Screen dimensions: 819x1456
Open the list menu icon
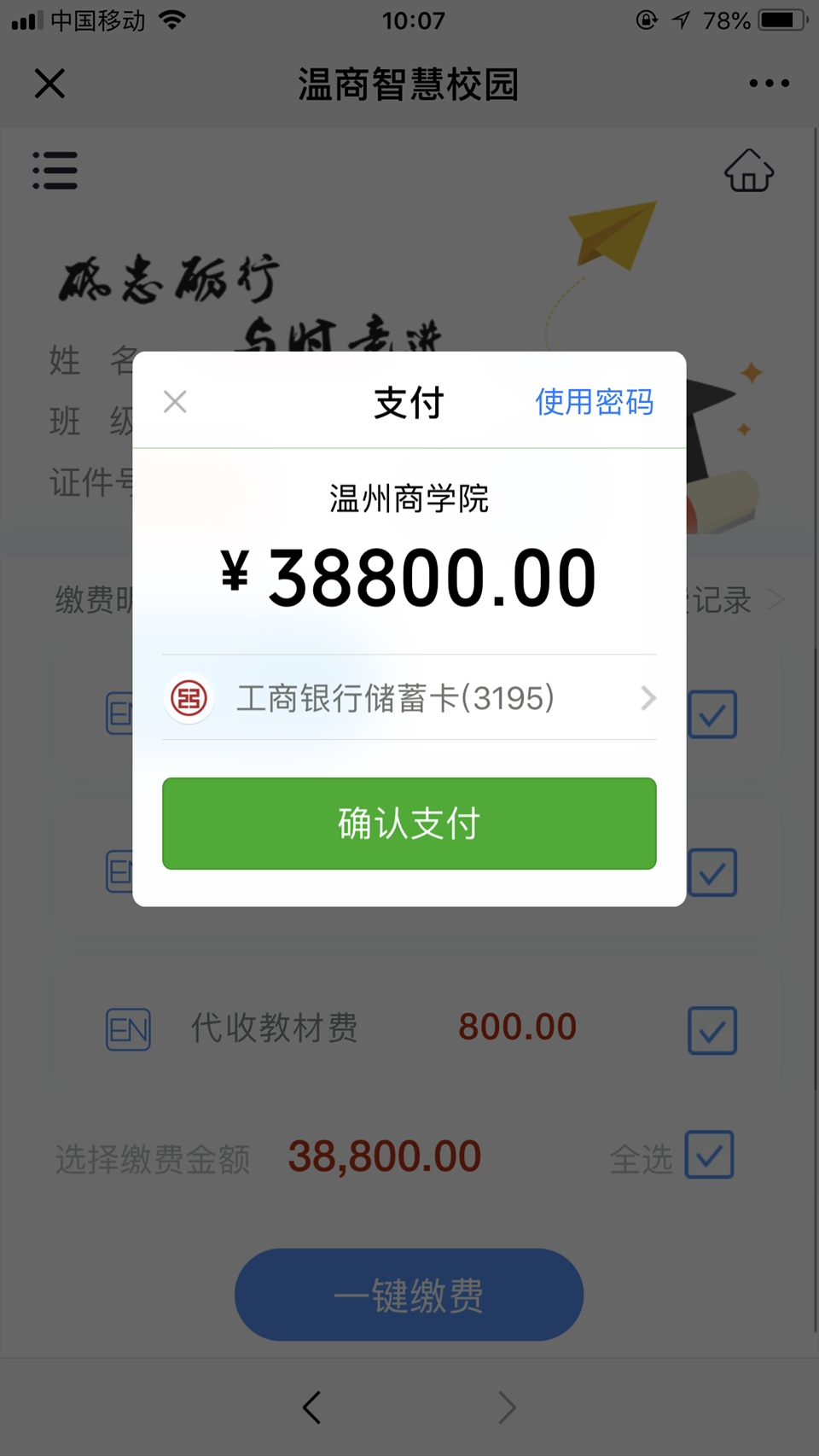click(x=55, y=170)
